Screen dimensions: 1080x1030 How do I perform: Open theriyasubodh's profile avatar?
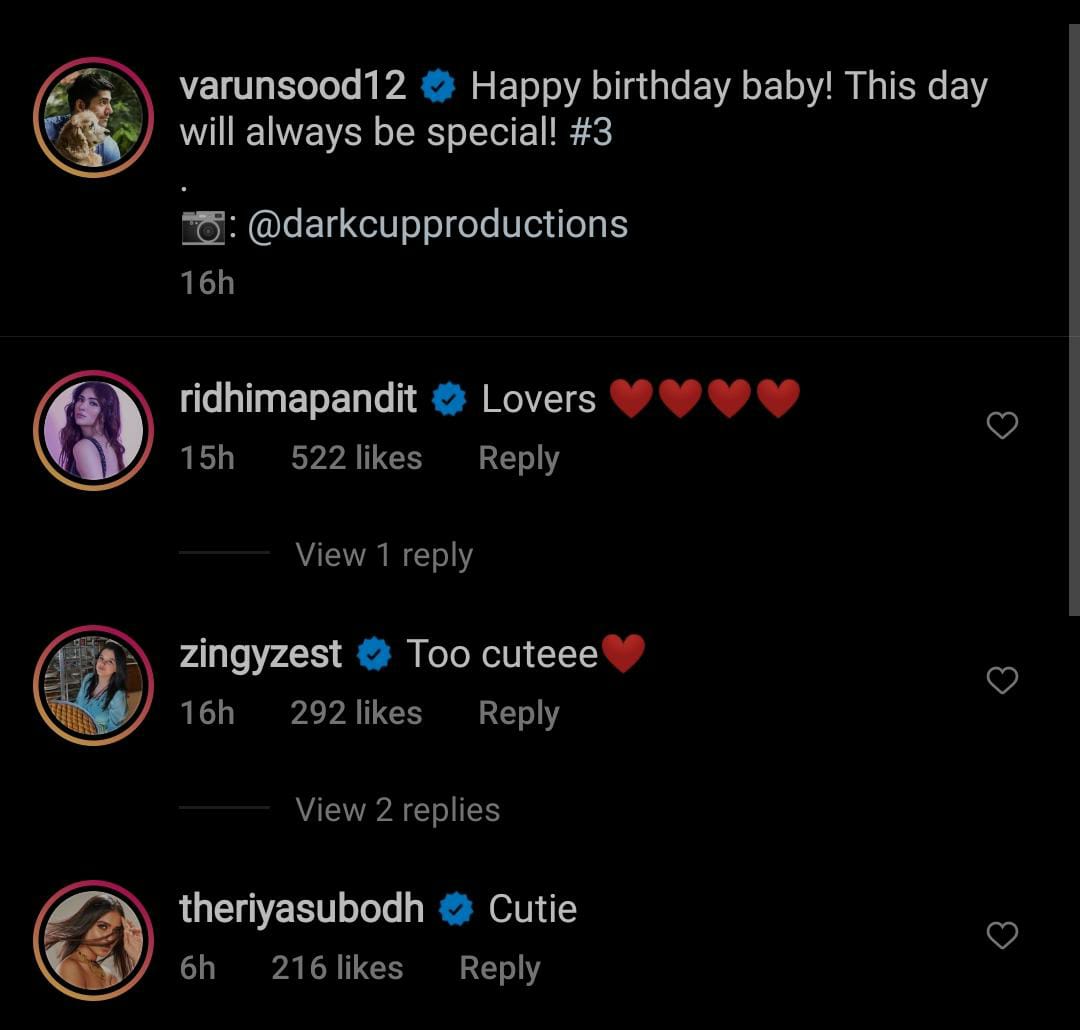click(x=93, y=941)
